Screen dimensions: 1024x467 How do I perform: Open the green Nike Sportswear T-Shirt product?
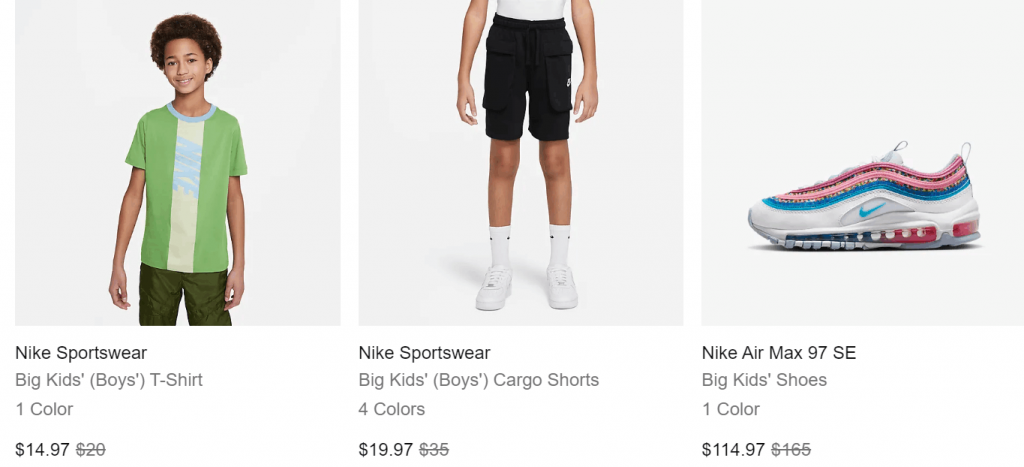pos(178,165)
